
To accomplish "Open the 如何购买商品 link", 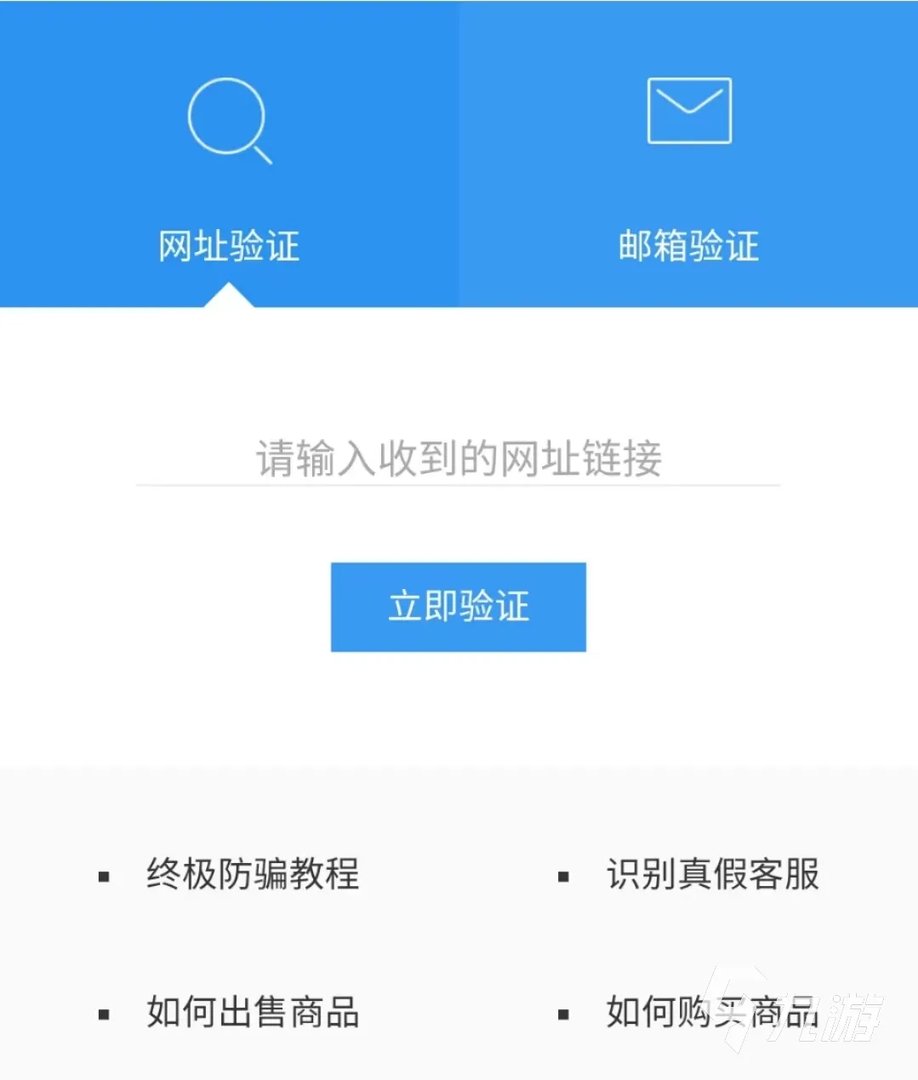I will pyautogui.click(x=712, y=1012).
